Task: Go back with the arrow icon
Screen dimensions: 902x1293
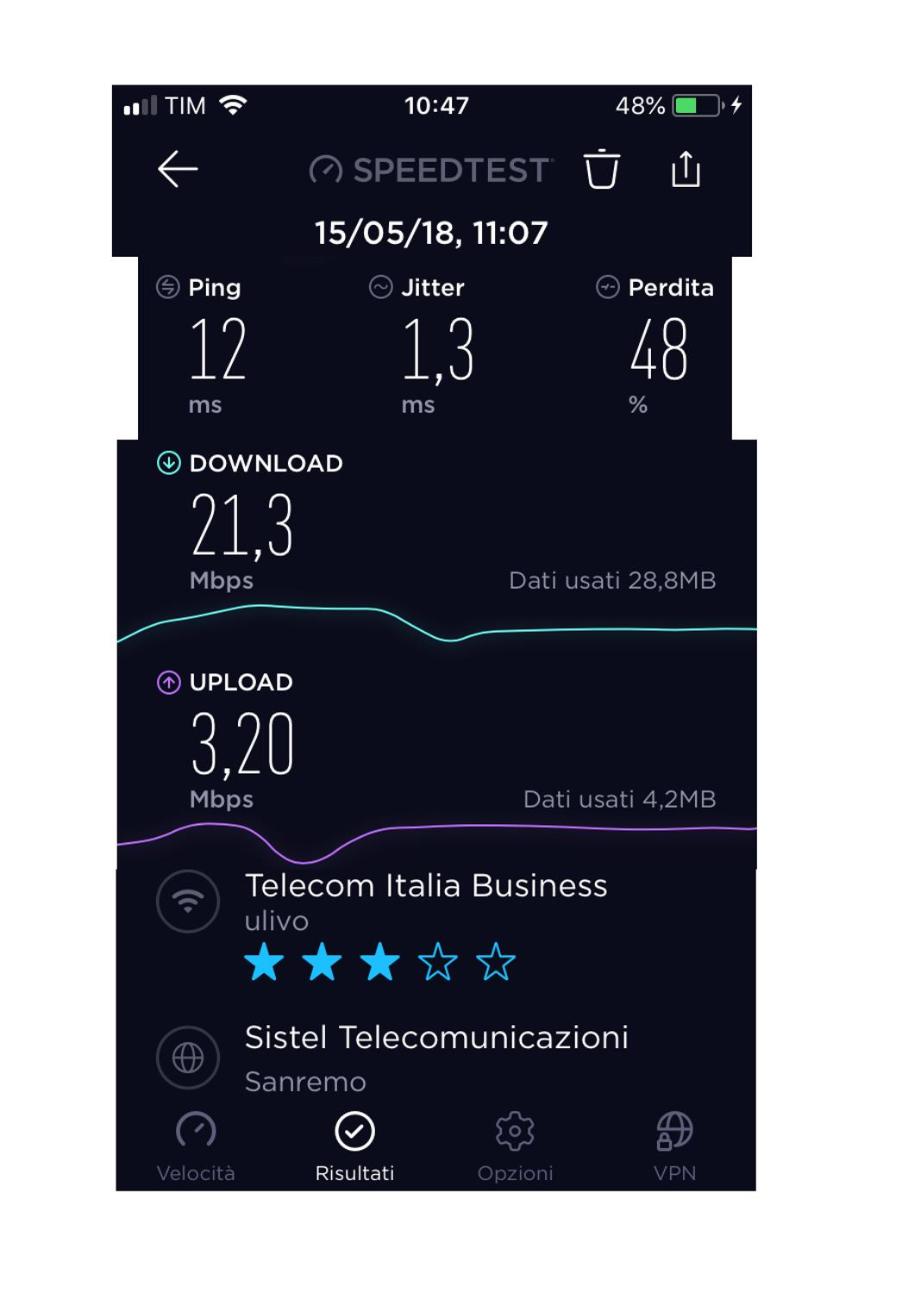Action: click(178, 169)
